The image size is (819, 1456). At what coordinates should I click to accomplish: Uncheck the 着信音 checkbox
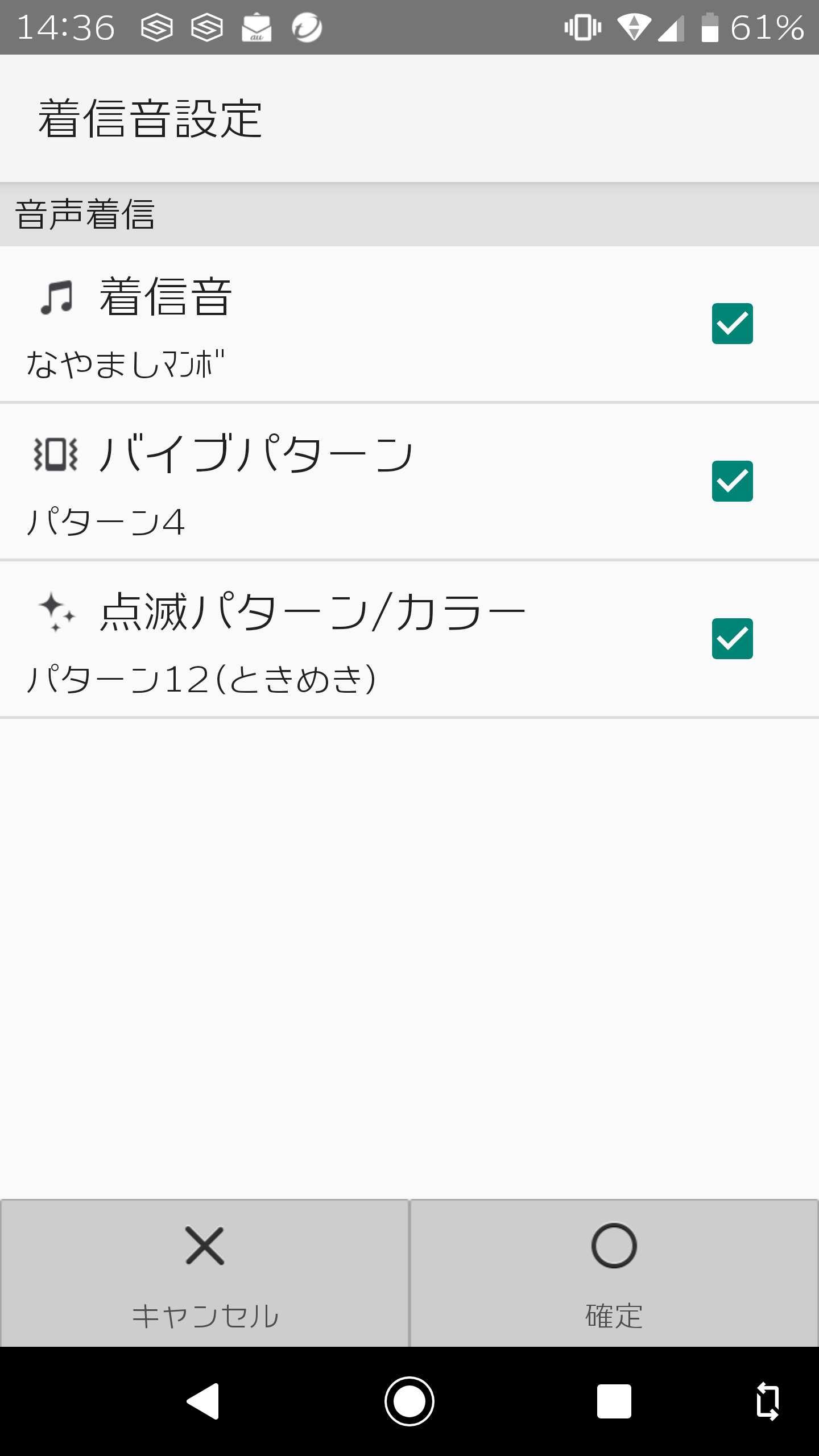732,324
